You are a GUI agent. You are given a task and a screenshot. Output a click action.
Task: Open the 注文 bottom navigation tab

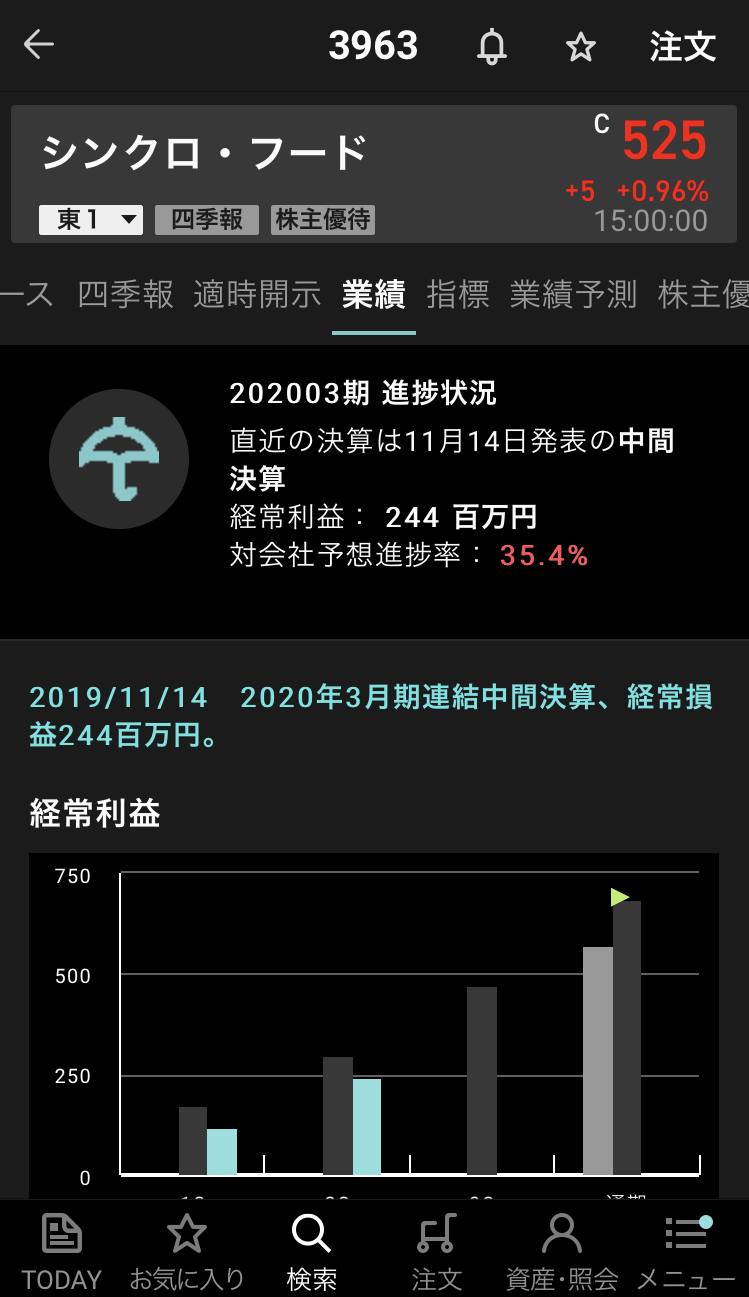pos(436,1250)
